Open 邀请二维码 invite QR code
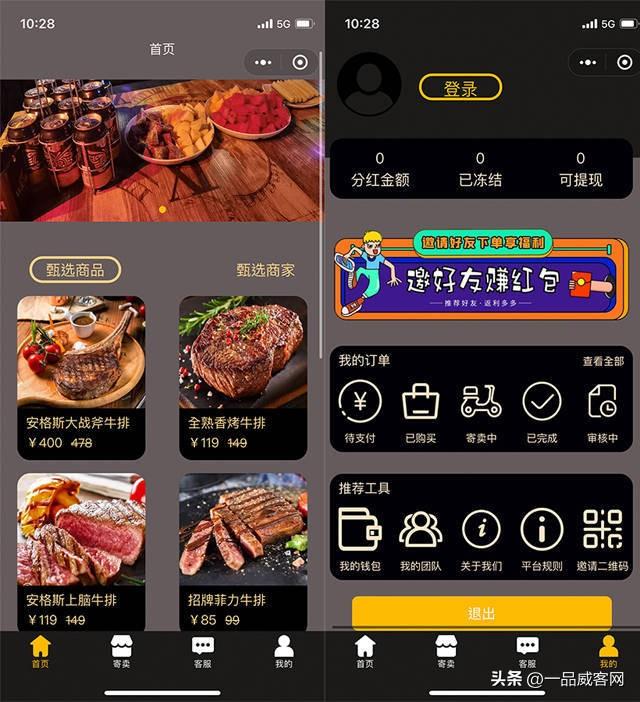 tap(602, 539)
